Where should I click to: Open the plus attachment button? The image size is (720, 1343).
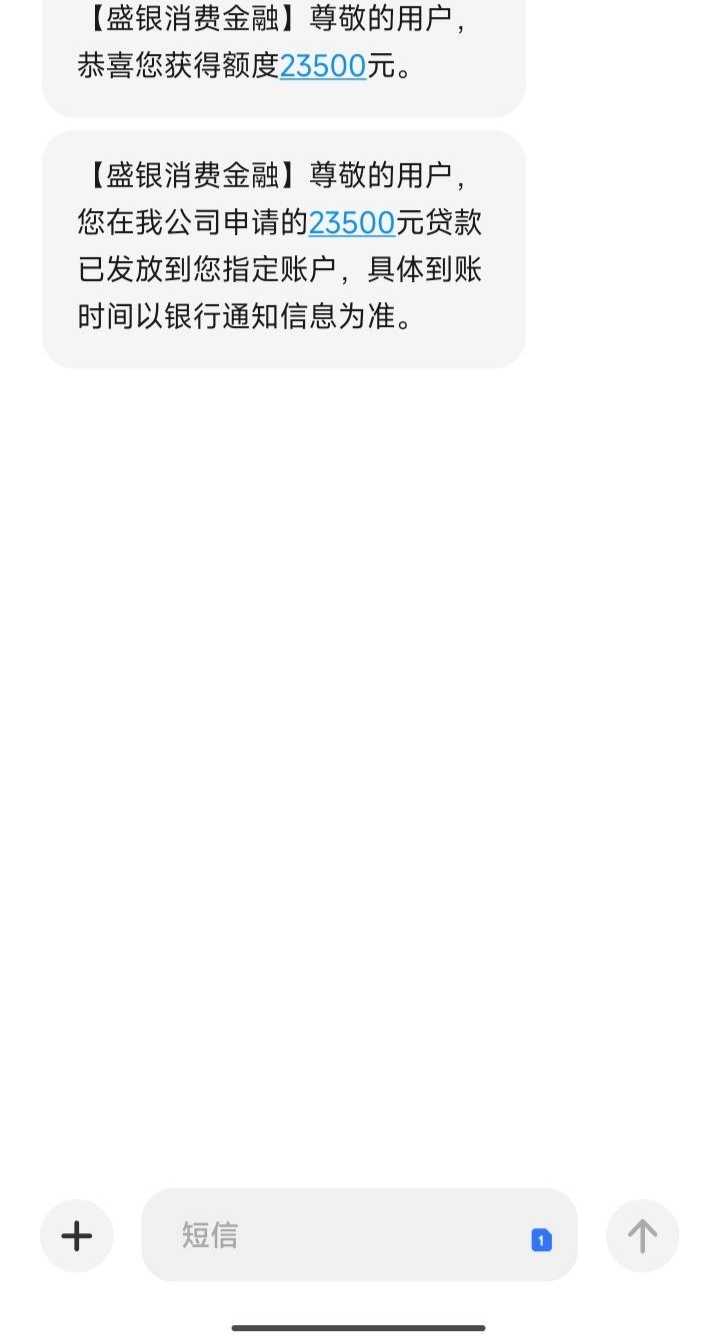pos(77,1236)
